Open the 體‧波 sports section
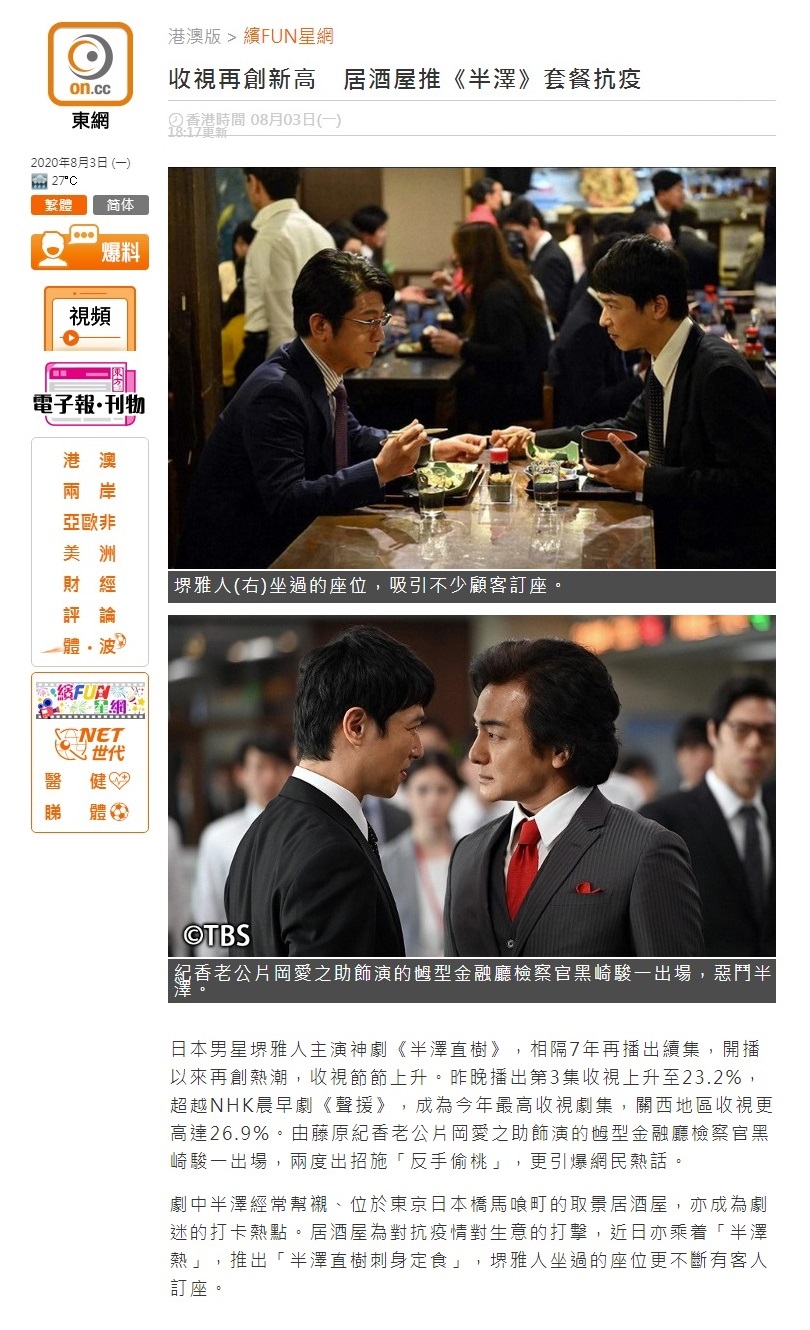The width and height of the screenshot is (810, 1330). pyautogui.click(x=90, y=645)
